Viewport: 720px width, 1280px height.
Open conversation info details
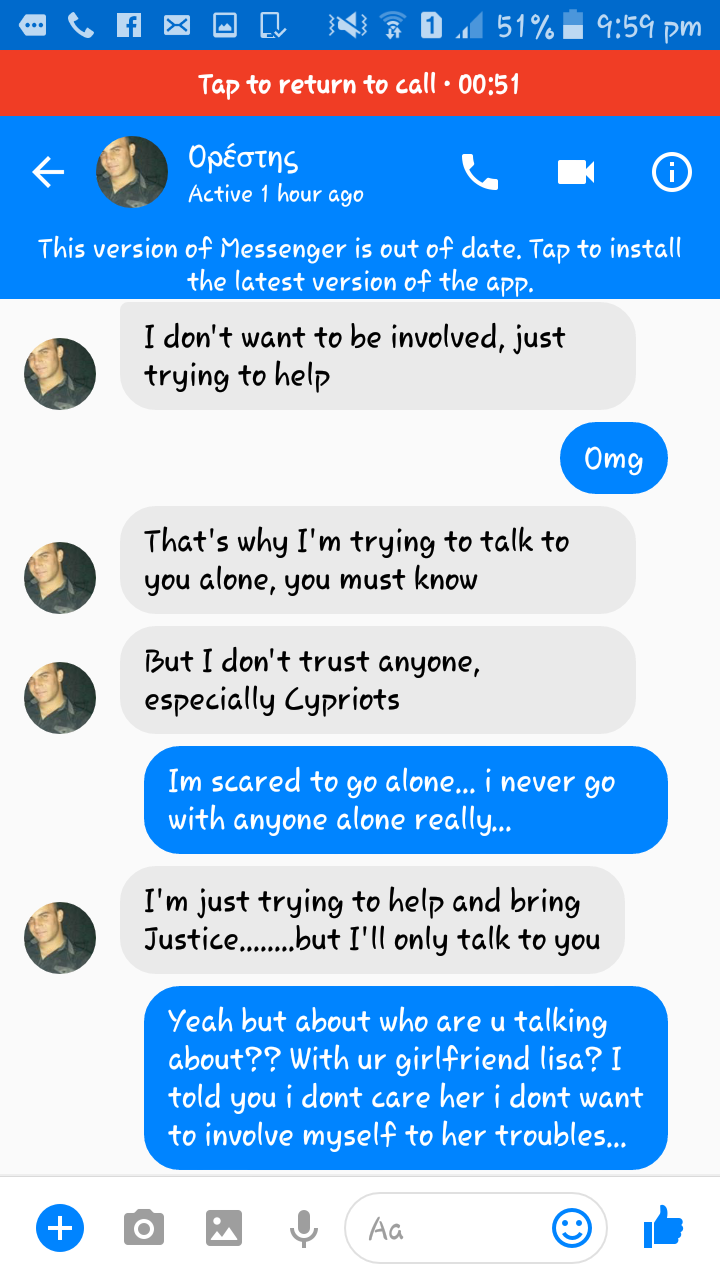(671, 173)
